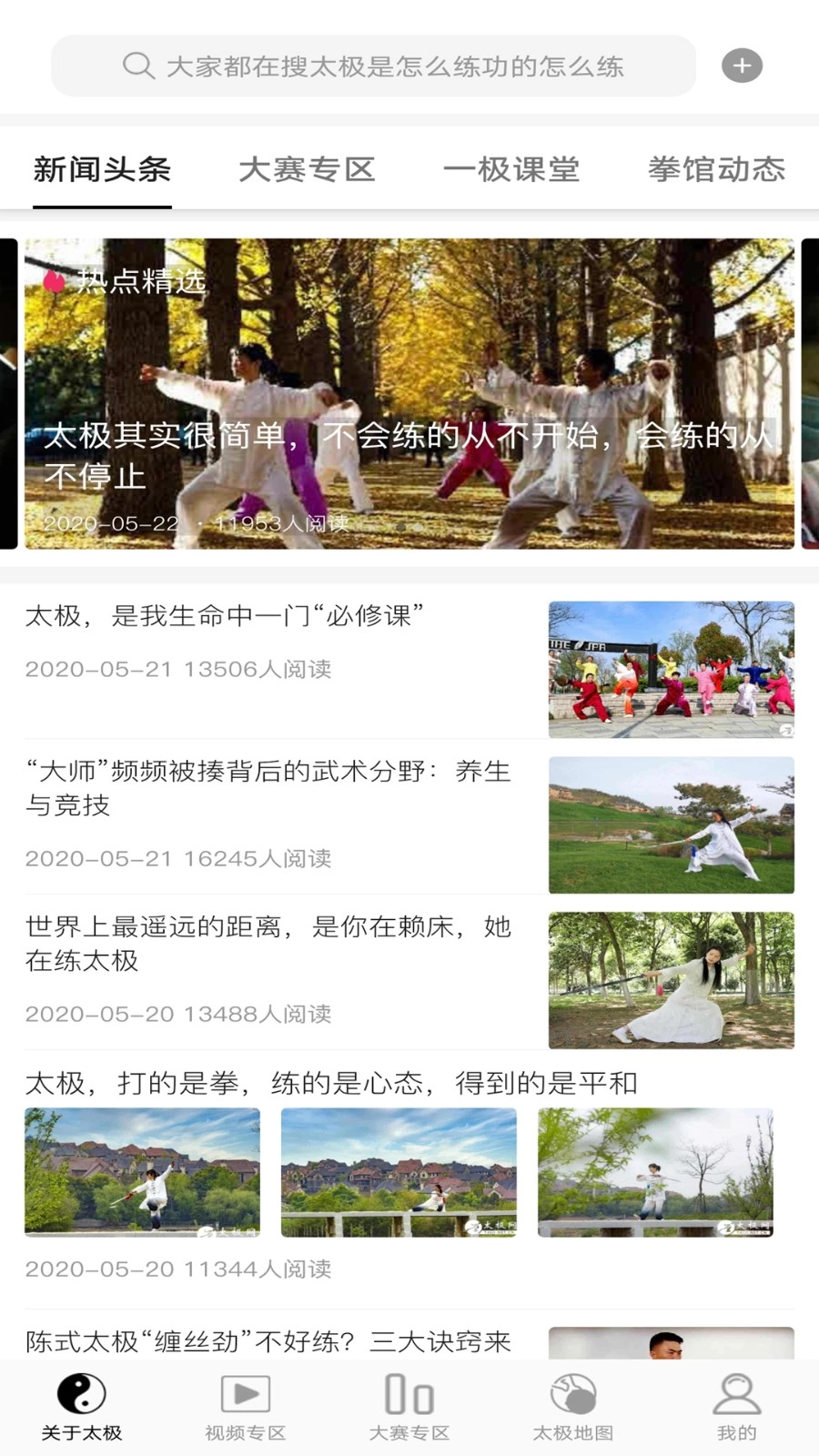Switch to the 大赛专区 top tab
This screenshot has height=1456, width=819.
(x=307, y=170)
